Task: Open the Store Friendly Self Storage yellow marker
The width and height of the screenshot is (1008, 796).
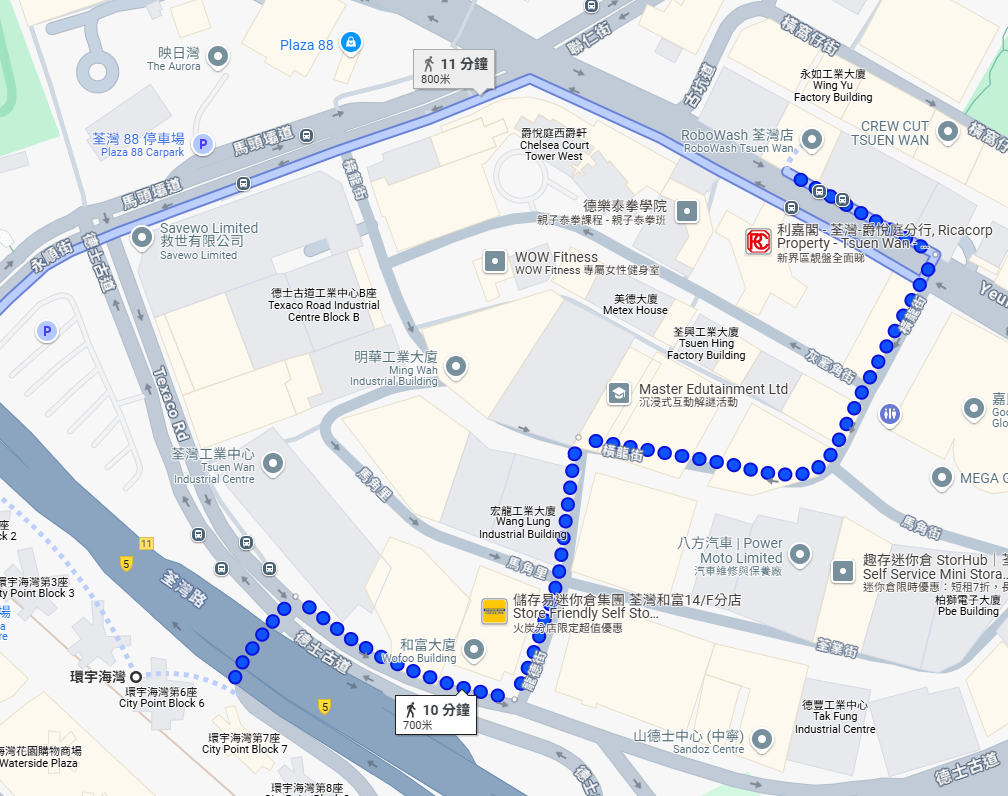Action: [x=495, y=611]
